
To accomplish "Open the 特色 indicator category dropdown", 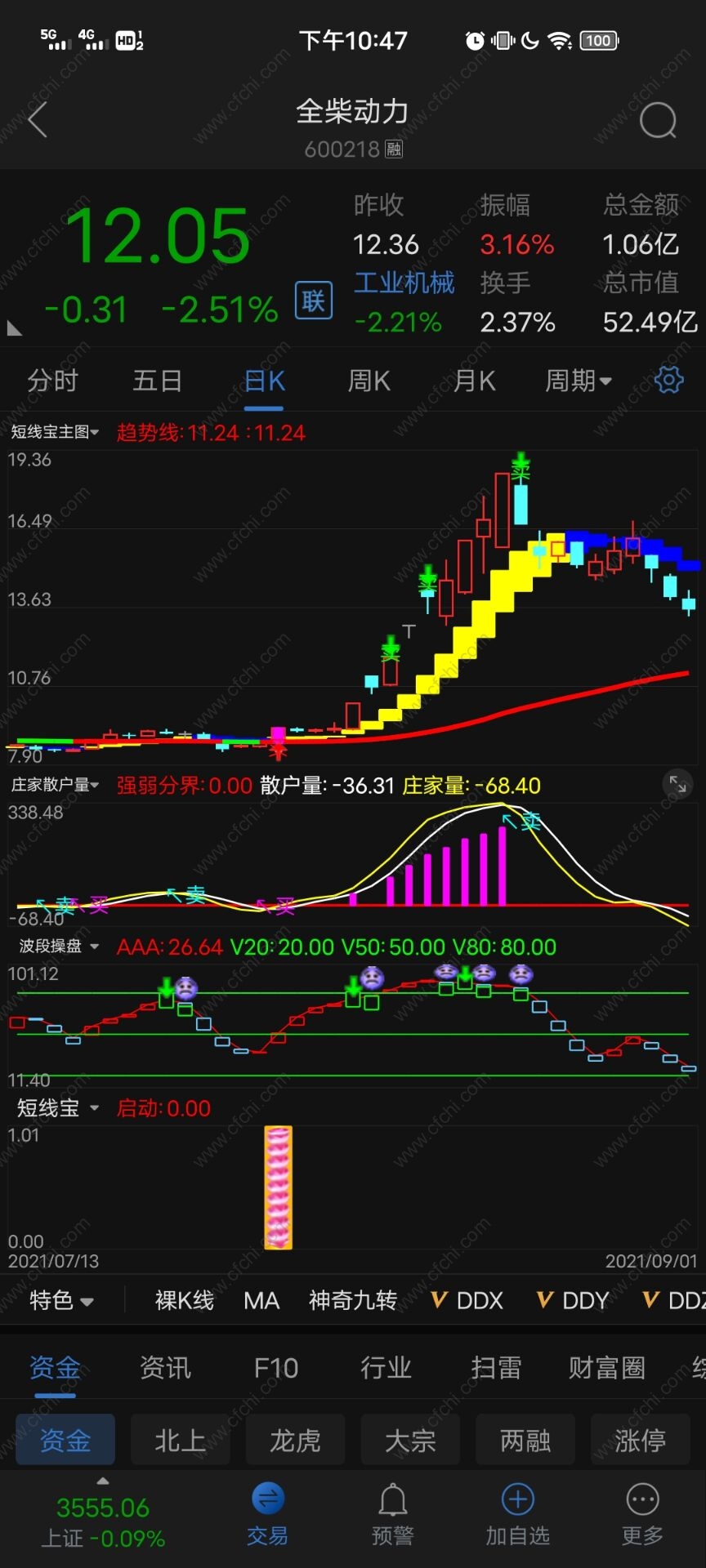I will point(61,1300).
